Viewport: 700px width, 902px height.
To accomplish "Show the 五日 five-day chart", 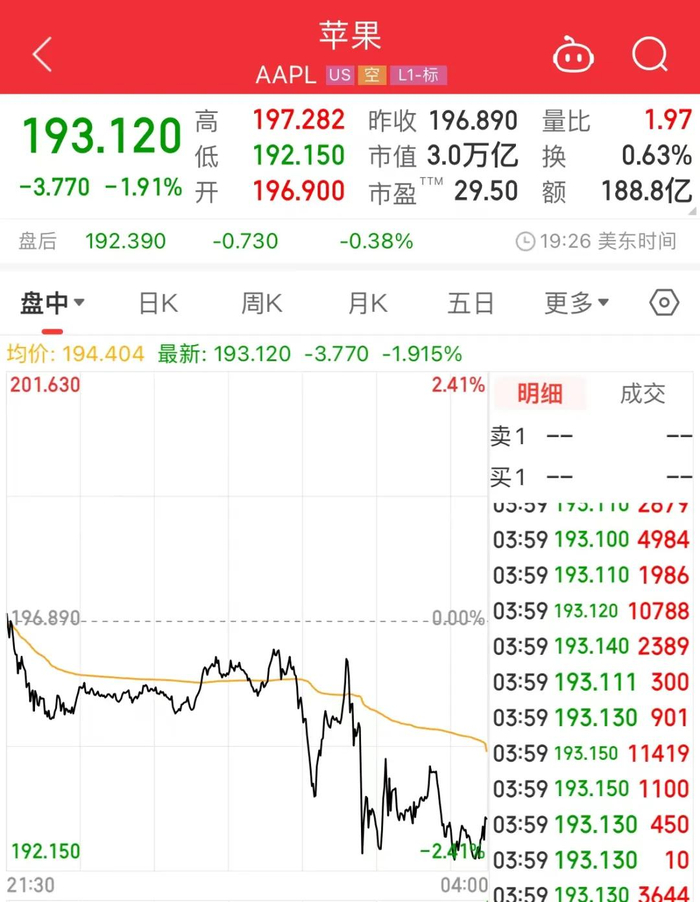I will coord(471,303).
